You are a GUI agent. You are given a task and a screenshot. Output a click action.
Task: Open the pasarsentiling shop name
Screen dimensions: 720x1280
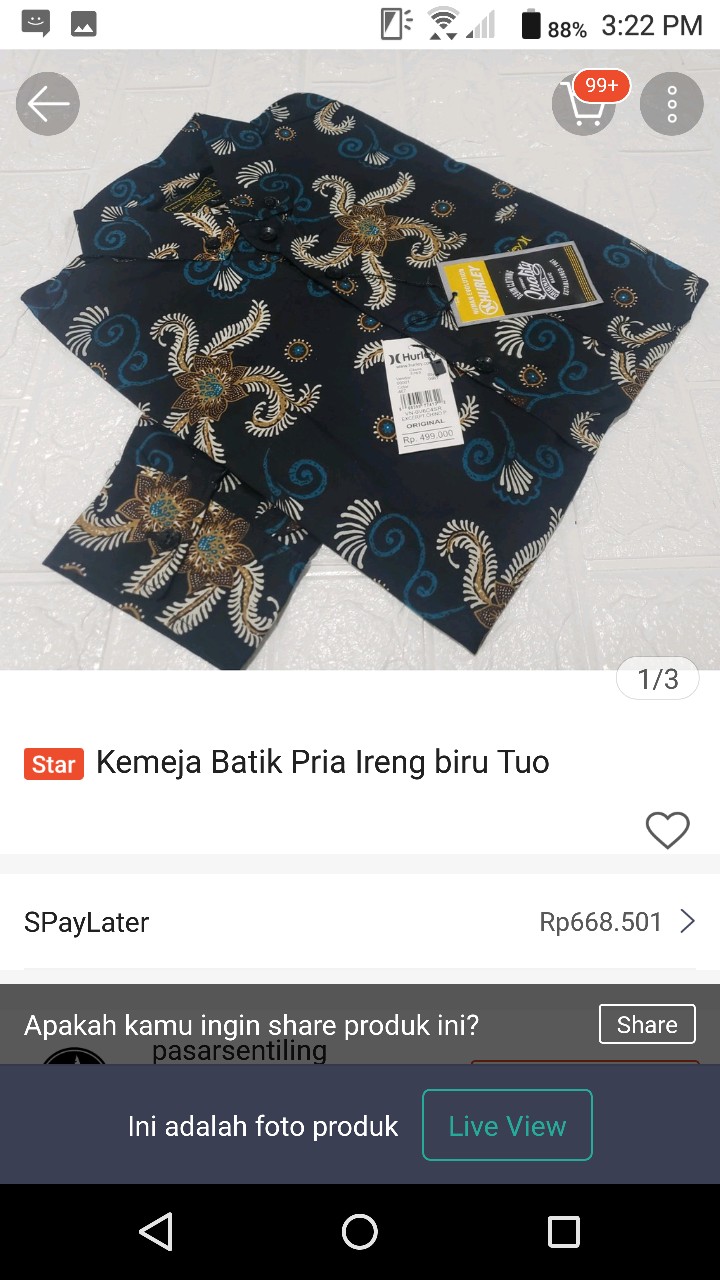click(x=240, y=1051)
